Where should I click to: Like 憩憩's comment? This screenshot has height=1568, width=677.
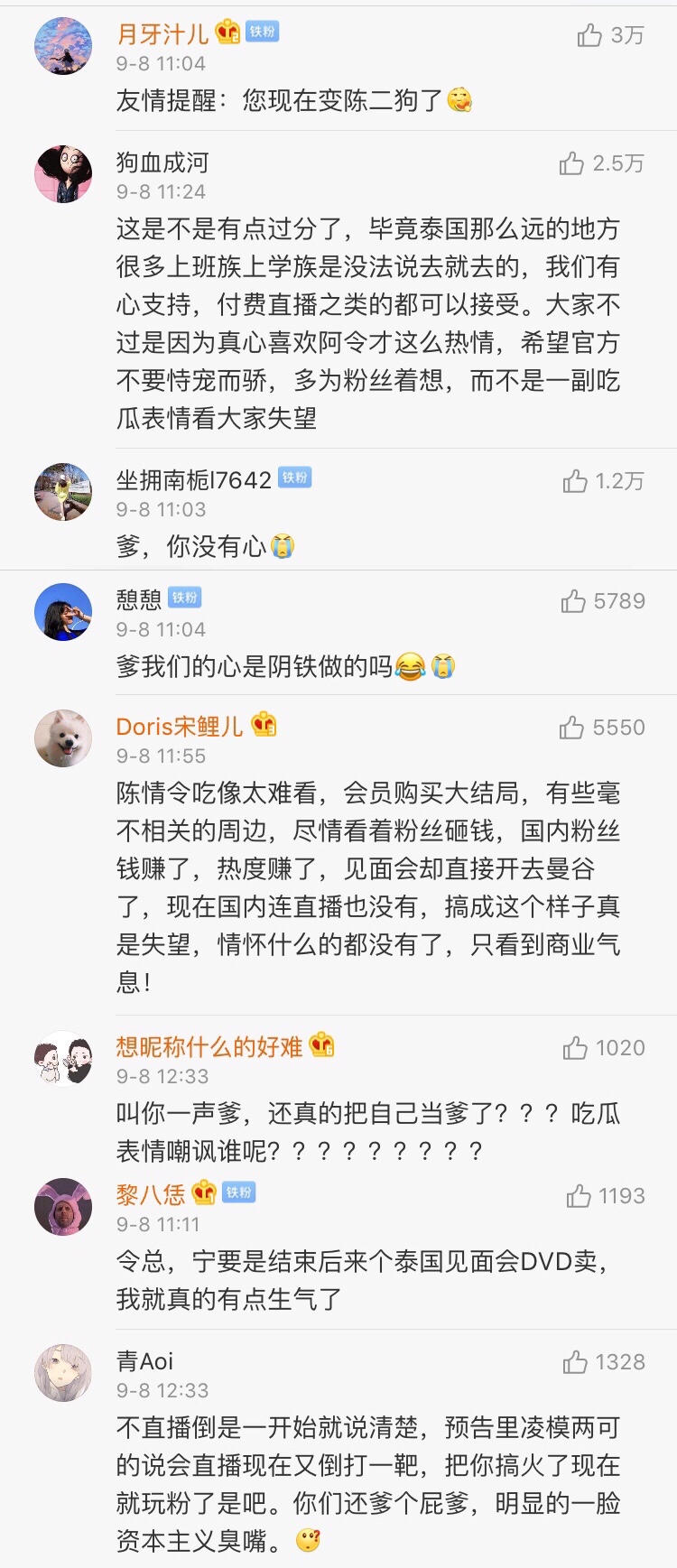point(573,601)
